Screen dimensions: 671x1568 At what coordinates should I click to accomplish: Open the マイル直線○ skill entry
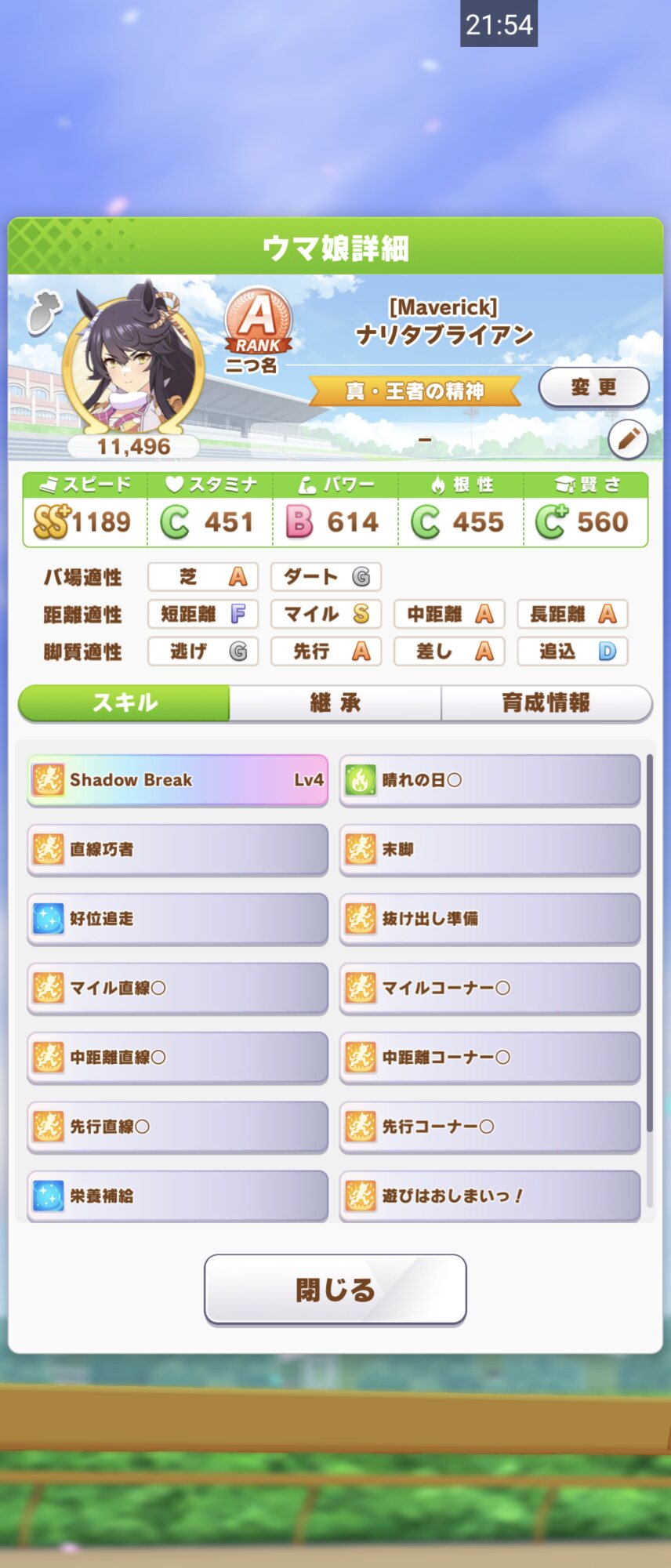(178, 988)
